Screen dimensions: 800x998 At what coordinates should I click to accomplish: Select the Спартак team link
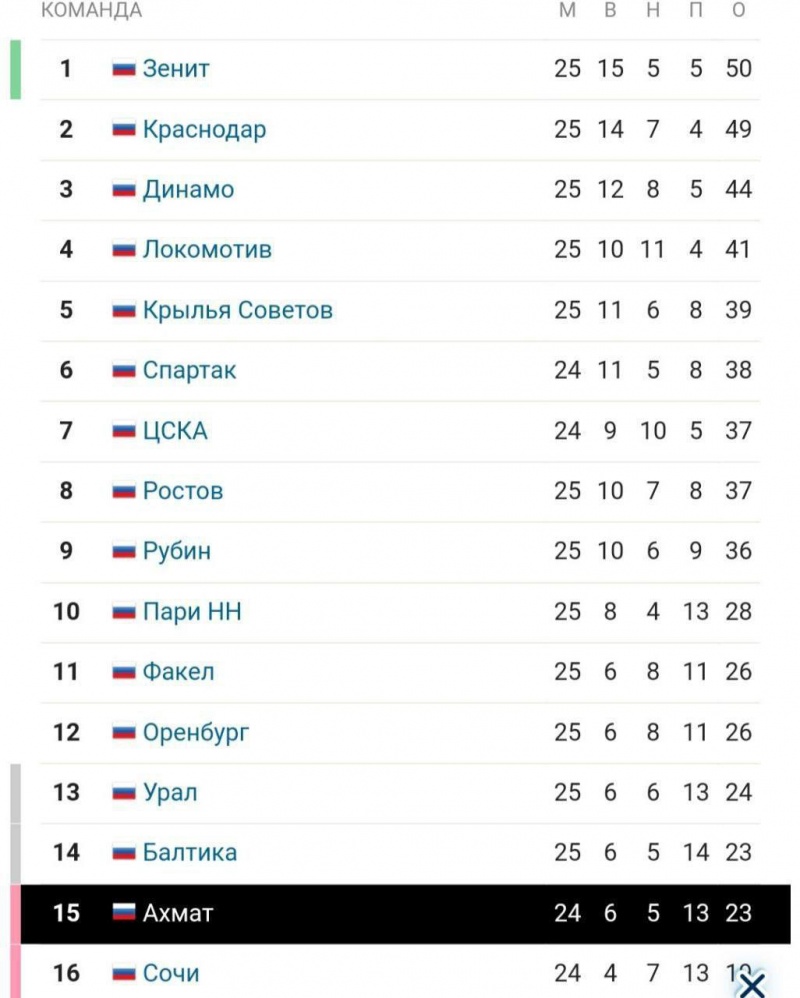pyautogui.click(x=189, y=370)
